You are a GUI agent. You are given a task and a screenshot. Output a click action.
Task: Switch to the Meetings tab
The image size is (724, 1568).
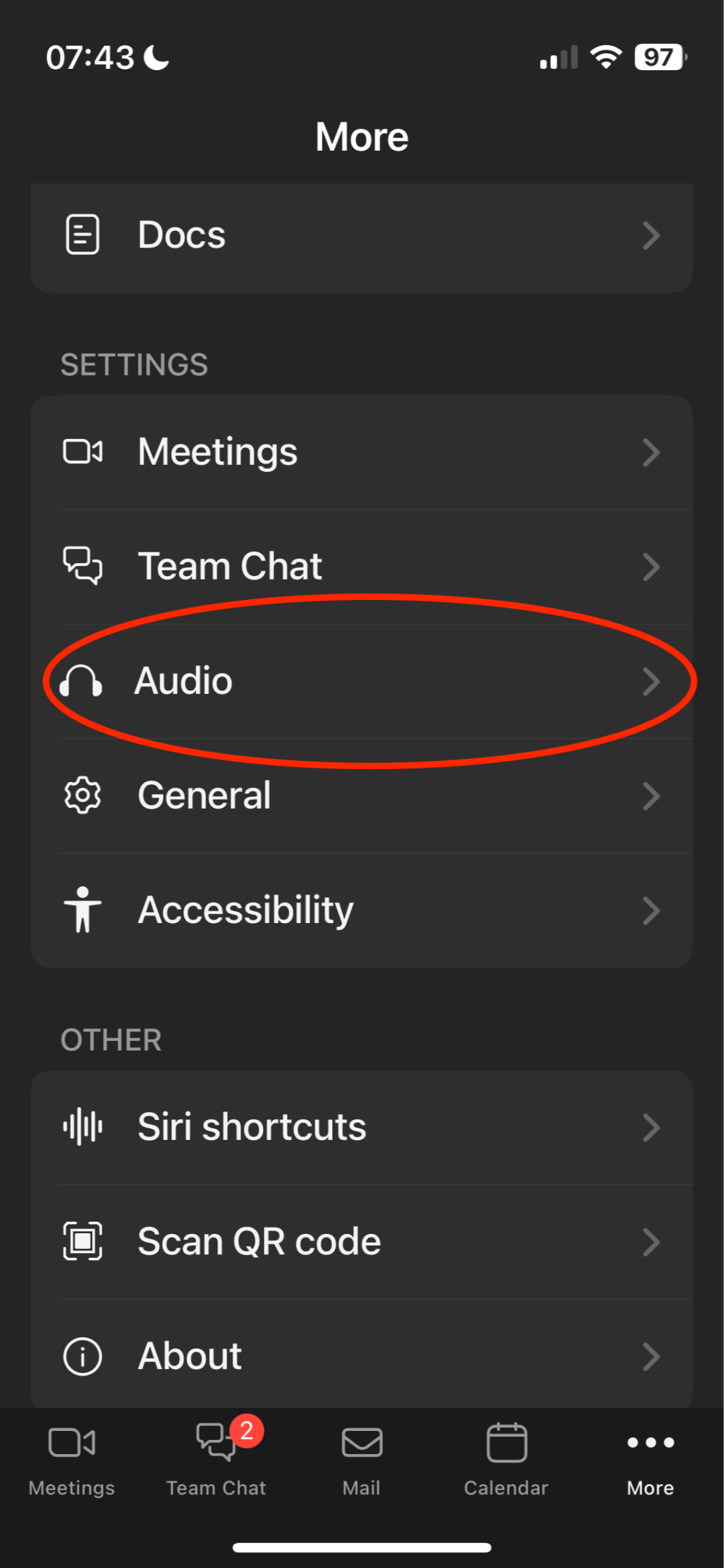click(x=72, y=1459)
